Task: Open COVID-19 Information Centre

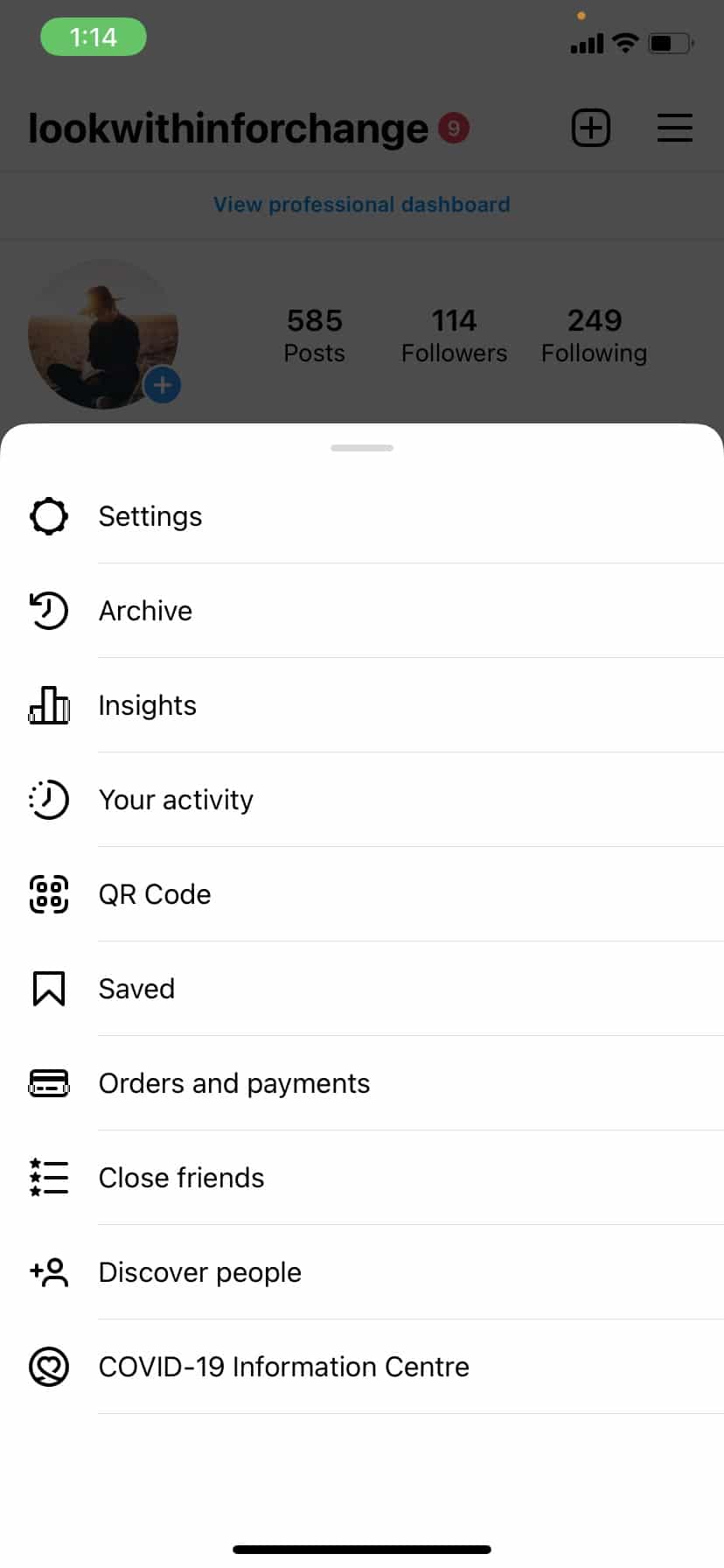Action: (x=362, y=1367)
